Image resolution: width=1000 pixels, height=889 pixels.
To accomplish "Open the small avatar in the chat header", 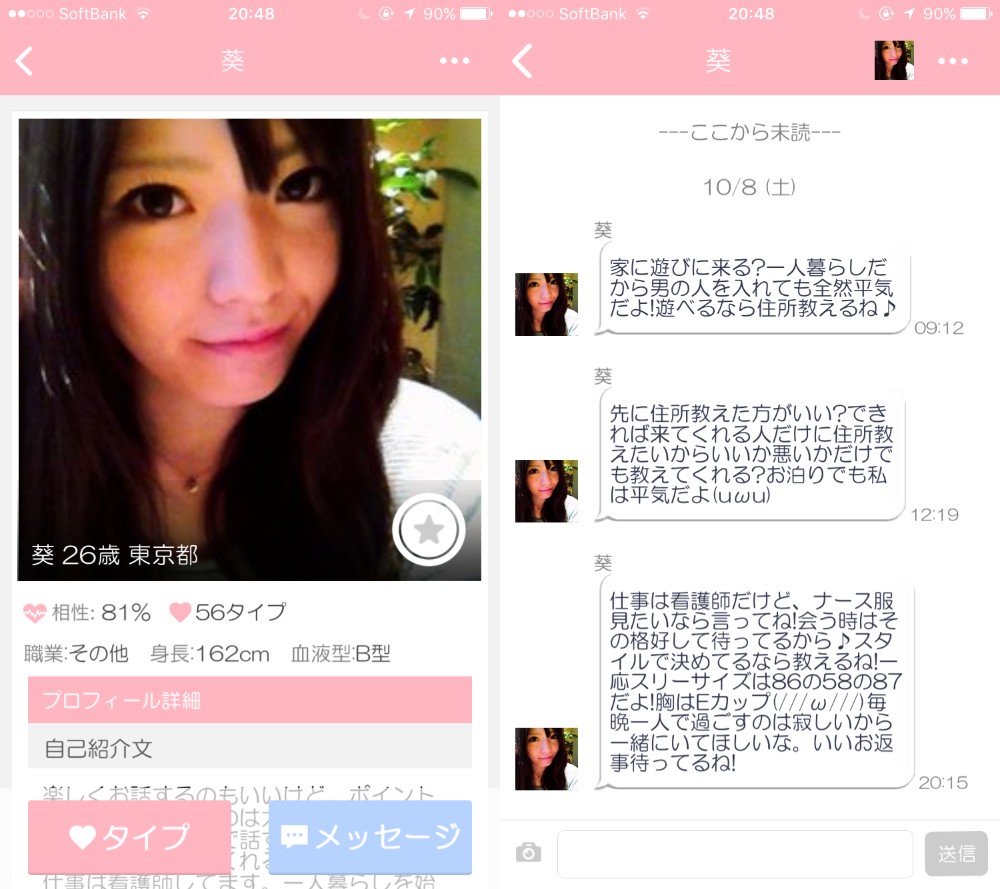I will coord(894,61).
